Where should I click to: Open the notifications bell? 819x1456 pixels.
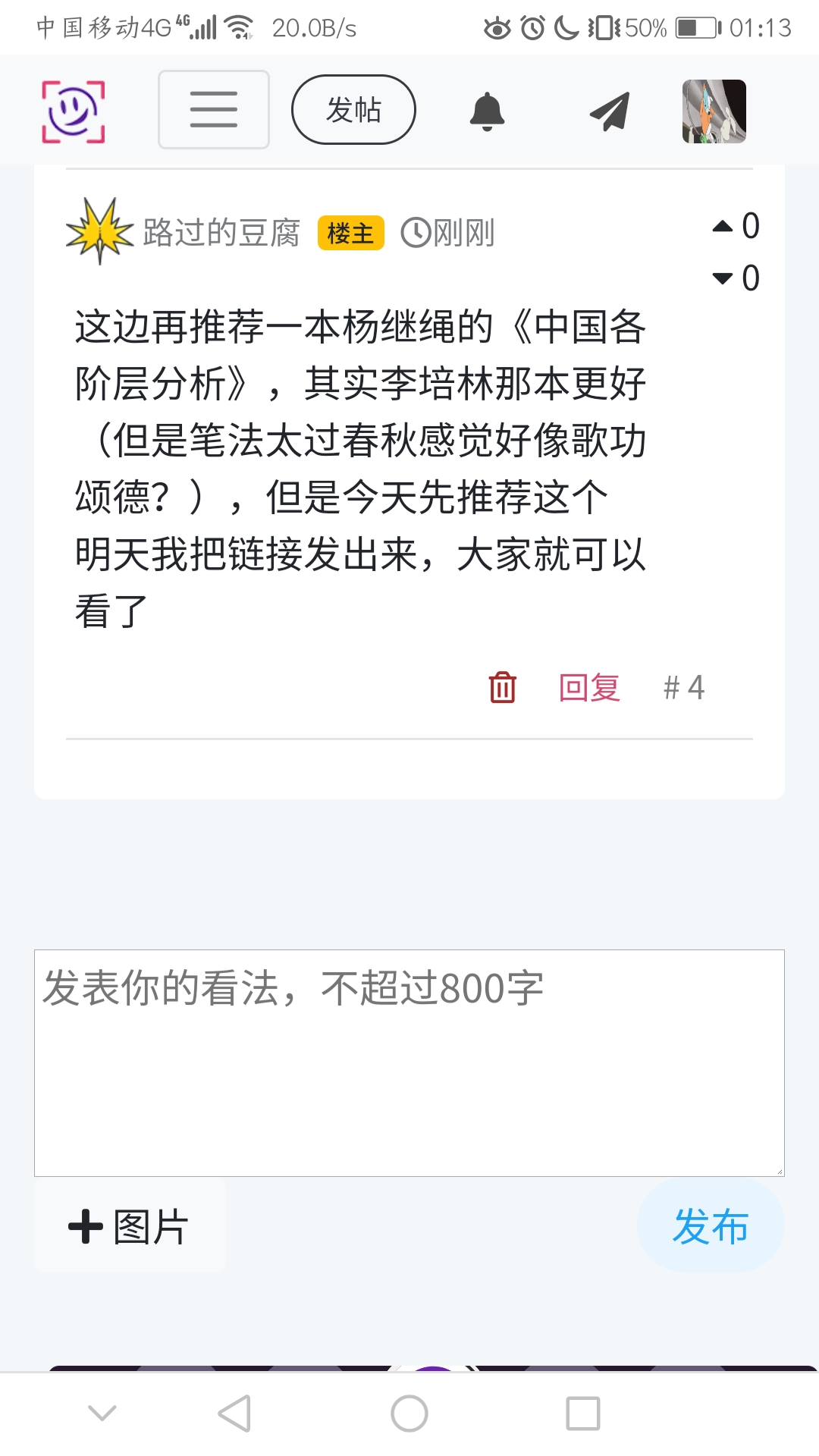[487, 111]
